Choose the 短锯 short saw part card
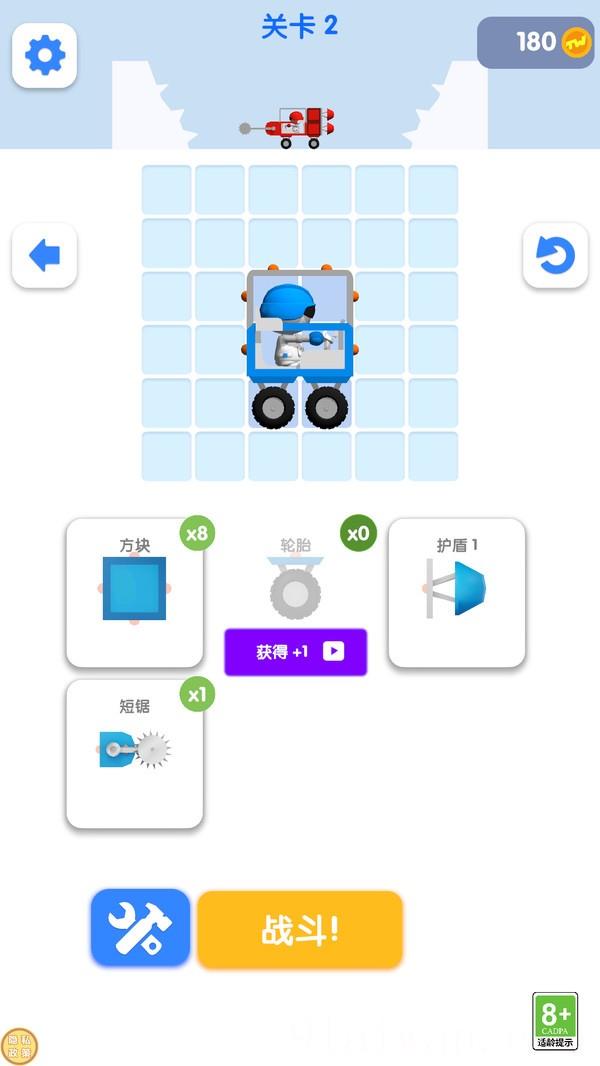The height and width of the screenshot is (1066, 600). click(135, 754)
